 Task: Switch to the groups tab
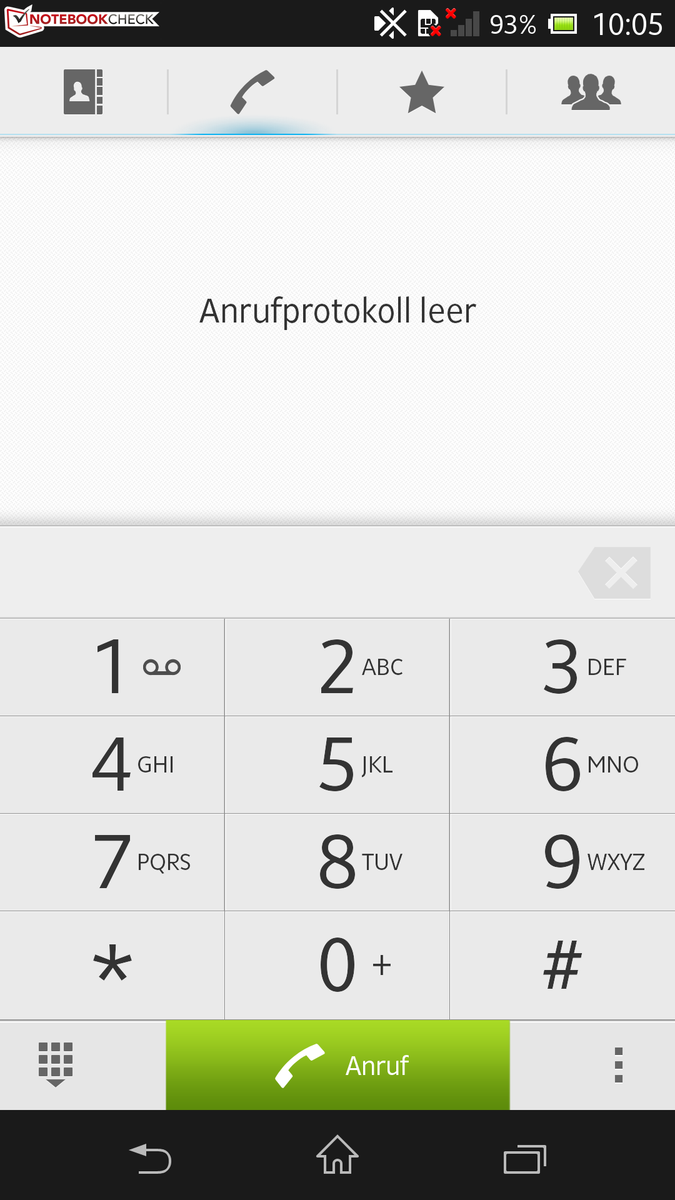(590, 93)
